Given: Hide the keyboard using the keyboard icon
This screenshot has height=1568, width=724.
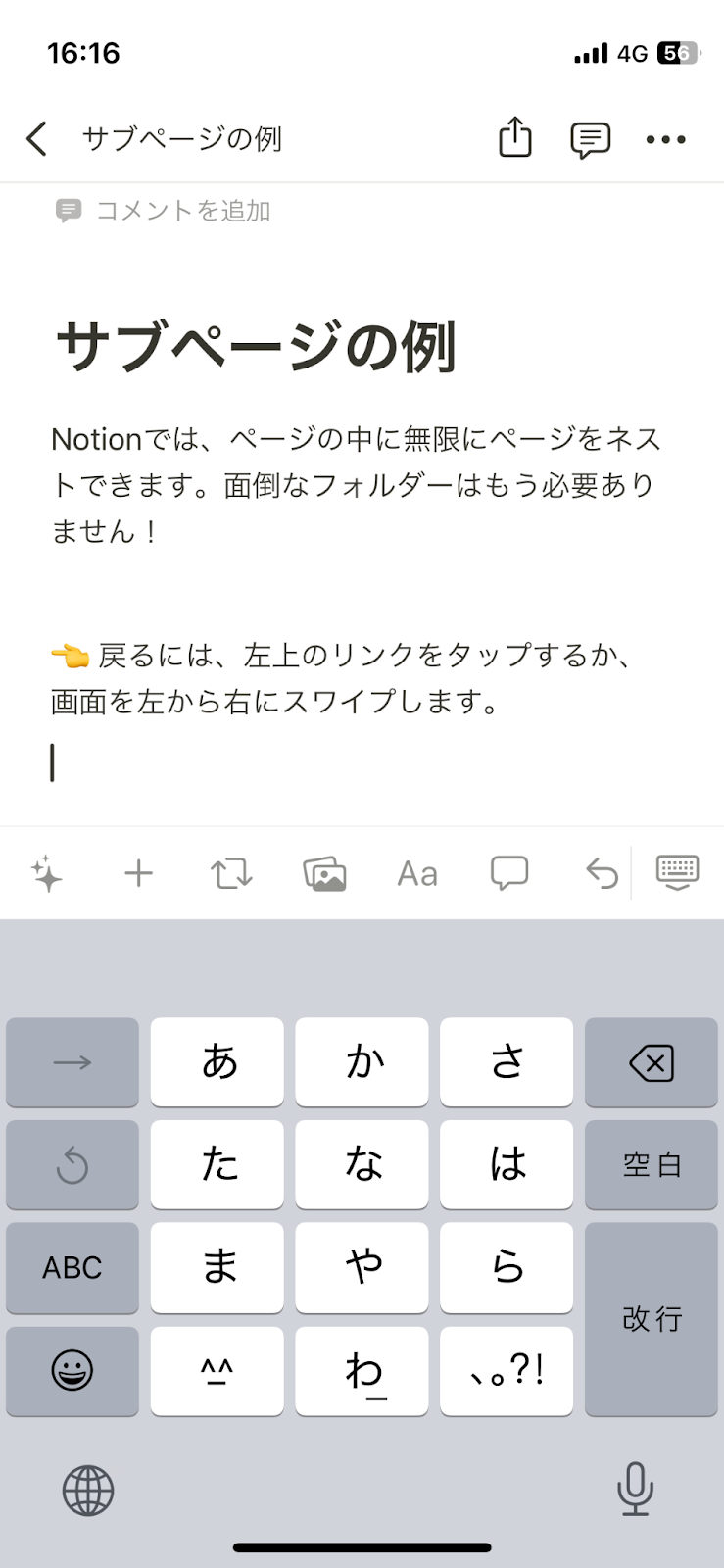Looking at the screenshot, I should tap(677, 872).
